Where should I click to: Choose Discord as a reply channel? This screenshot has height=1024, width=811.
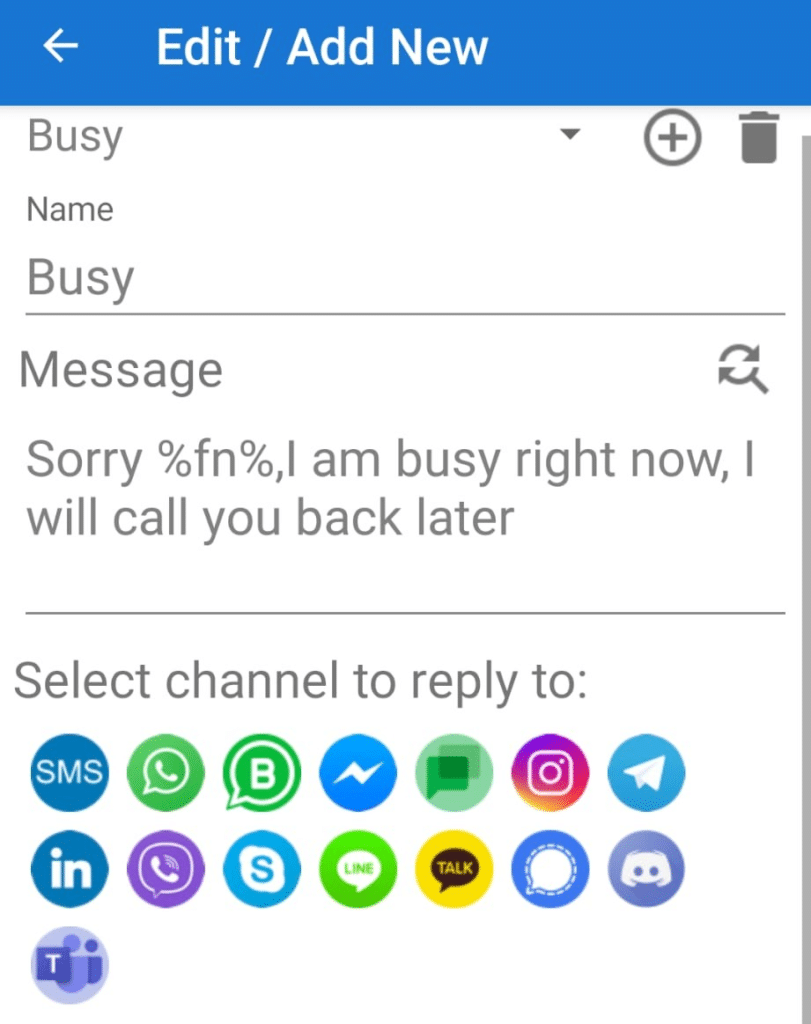click(x=645, y=870)
